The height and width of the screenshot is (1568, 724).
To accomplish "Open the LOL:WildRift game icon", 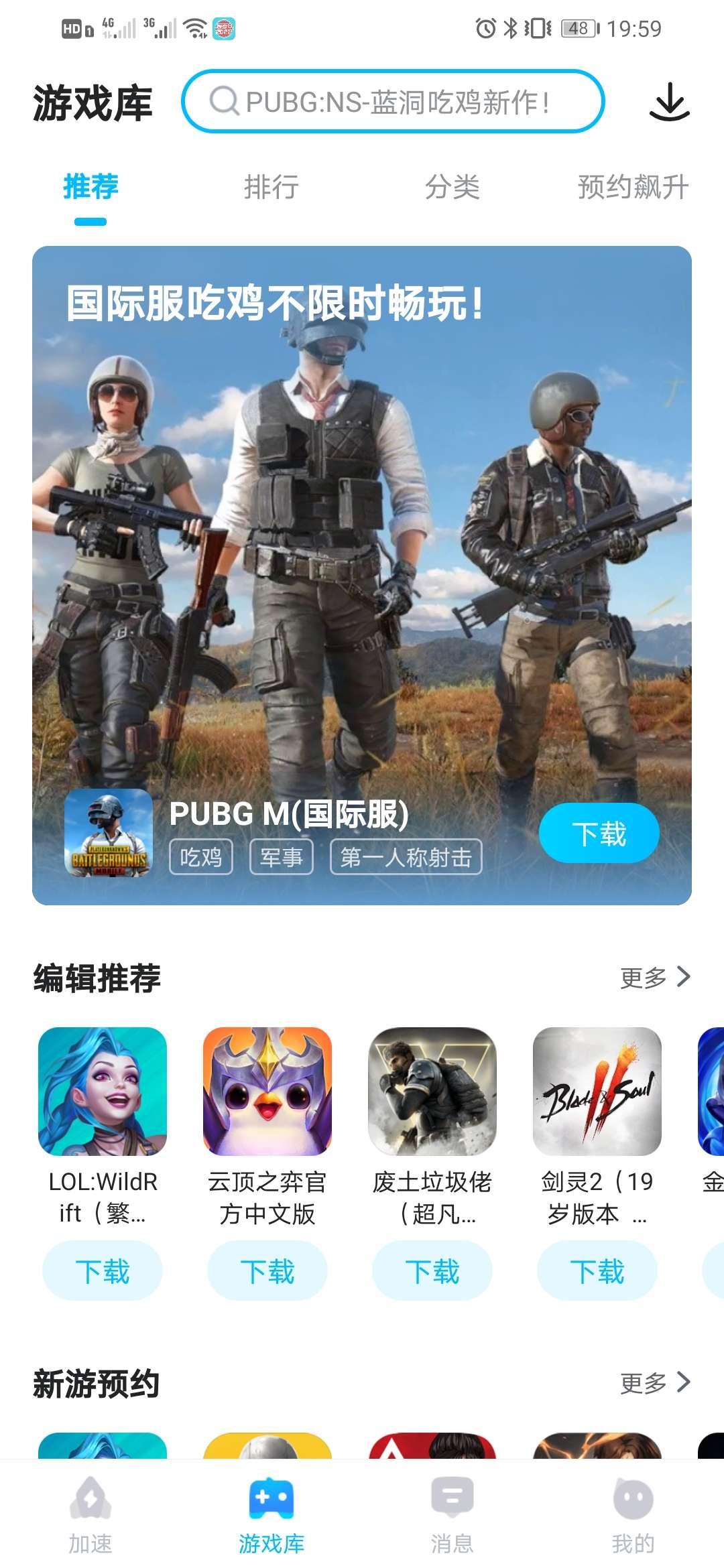I will tap(103, 1091).
